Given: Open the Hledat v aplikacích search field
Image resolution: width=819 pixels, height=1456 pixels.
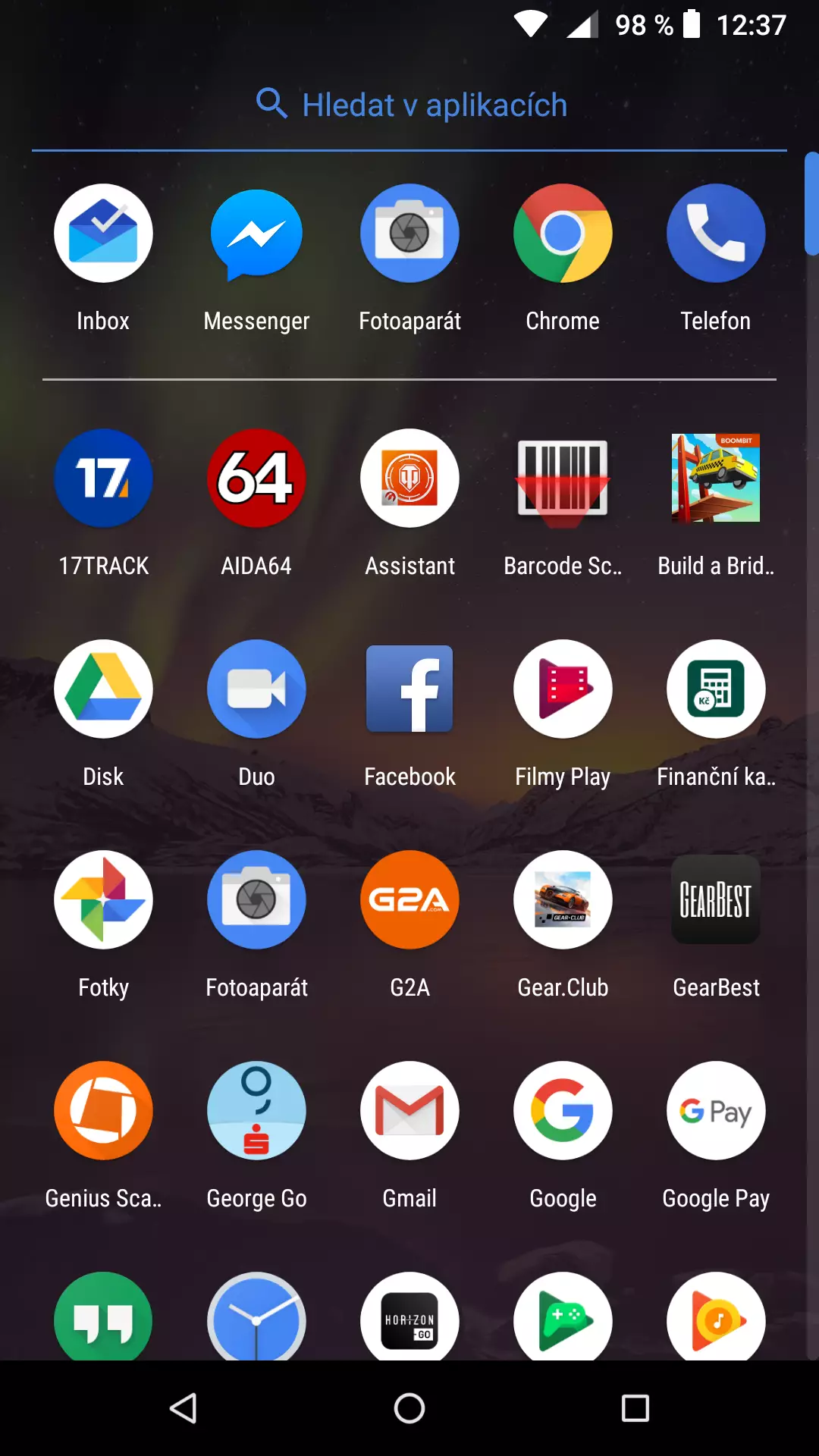Looking at the screenshot, I should pyautogui.click(x=409, y=104).
